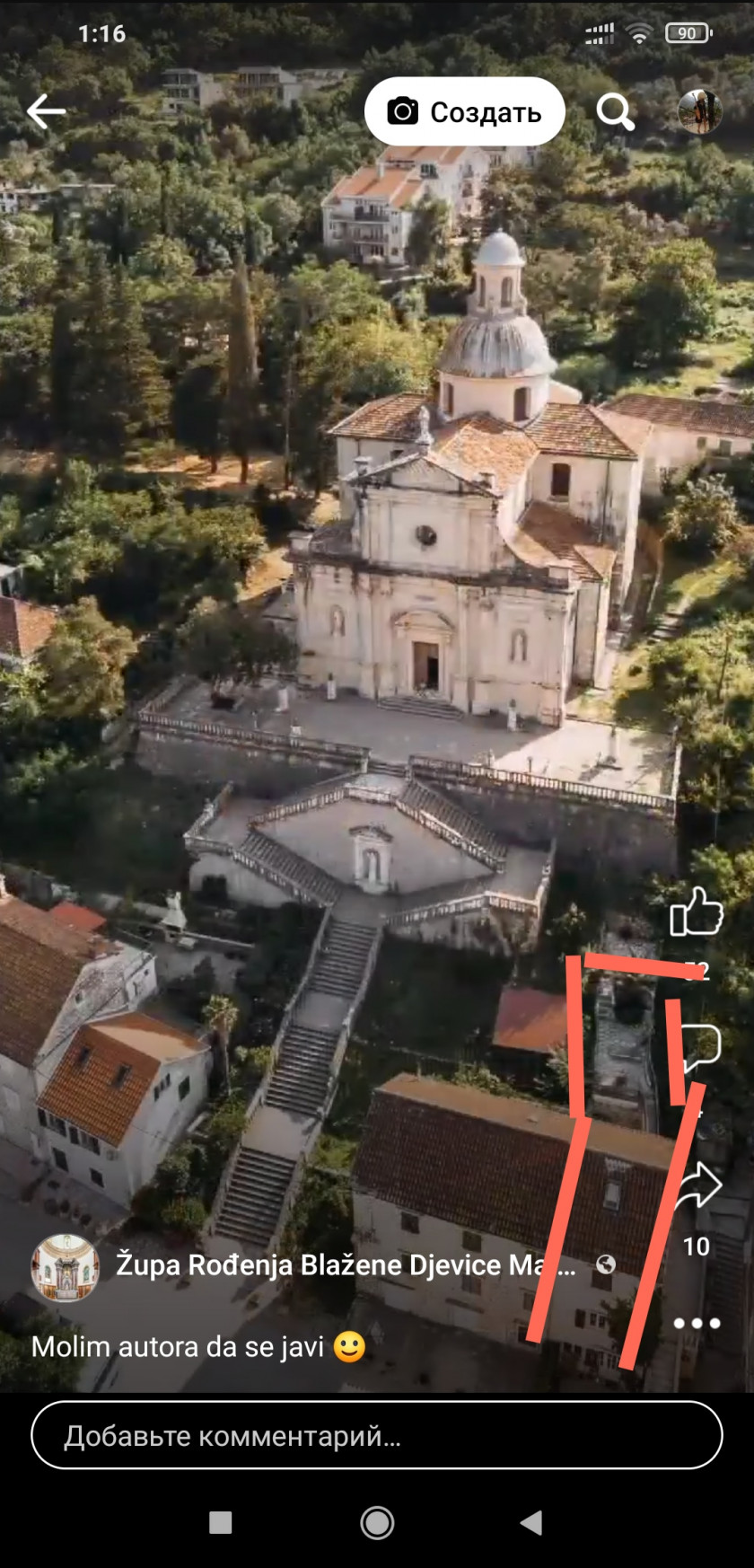This screenshot has height=1568, width=754.
Task: Like this video with thumbs-up icon
Action: pos(697,912)
